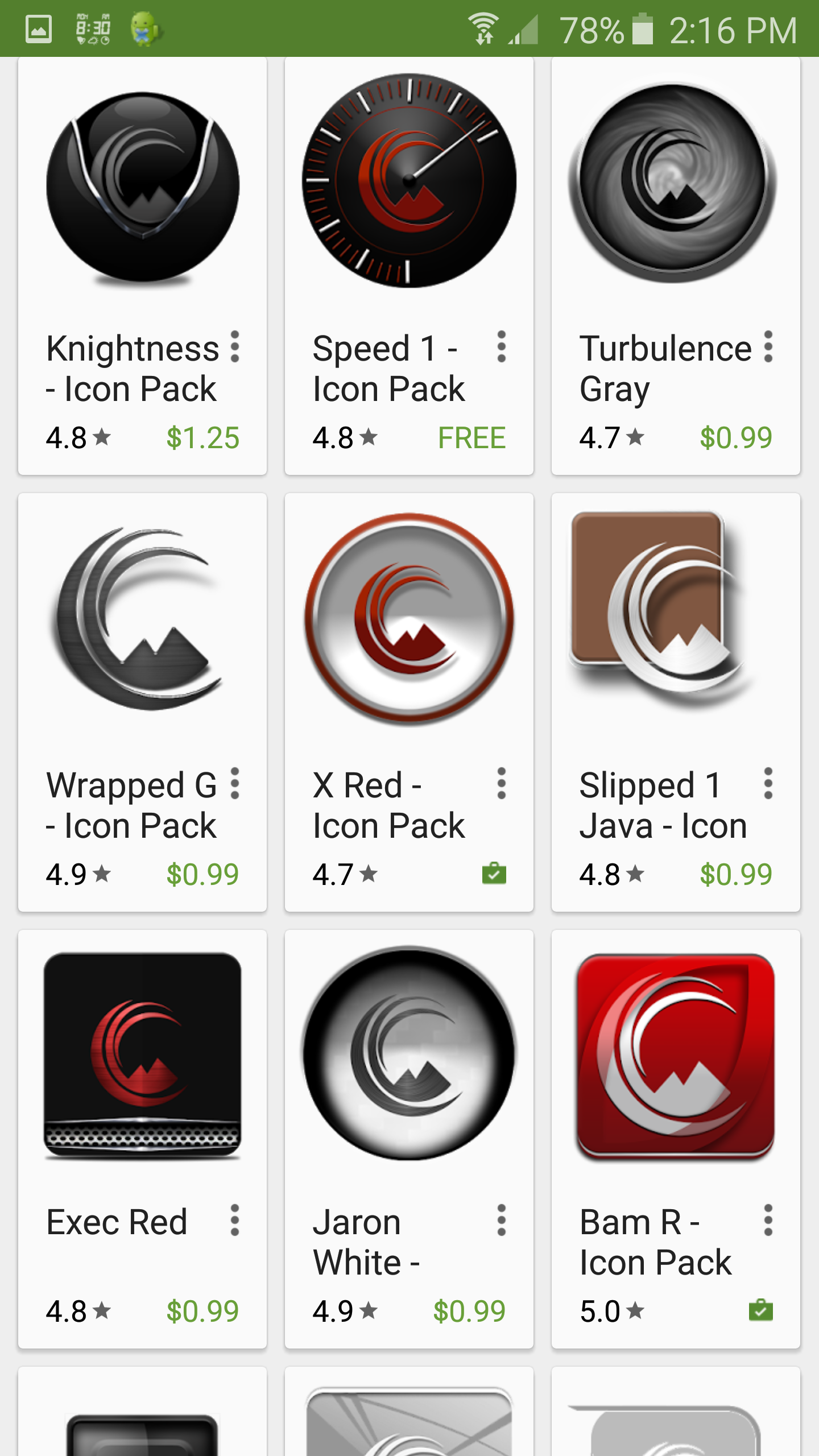The height and width of the screenshot is (1456, 819).
Task: Open overflow menu for Wrapped G Icon Pack
Action: click(235, 784)
